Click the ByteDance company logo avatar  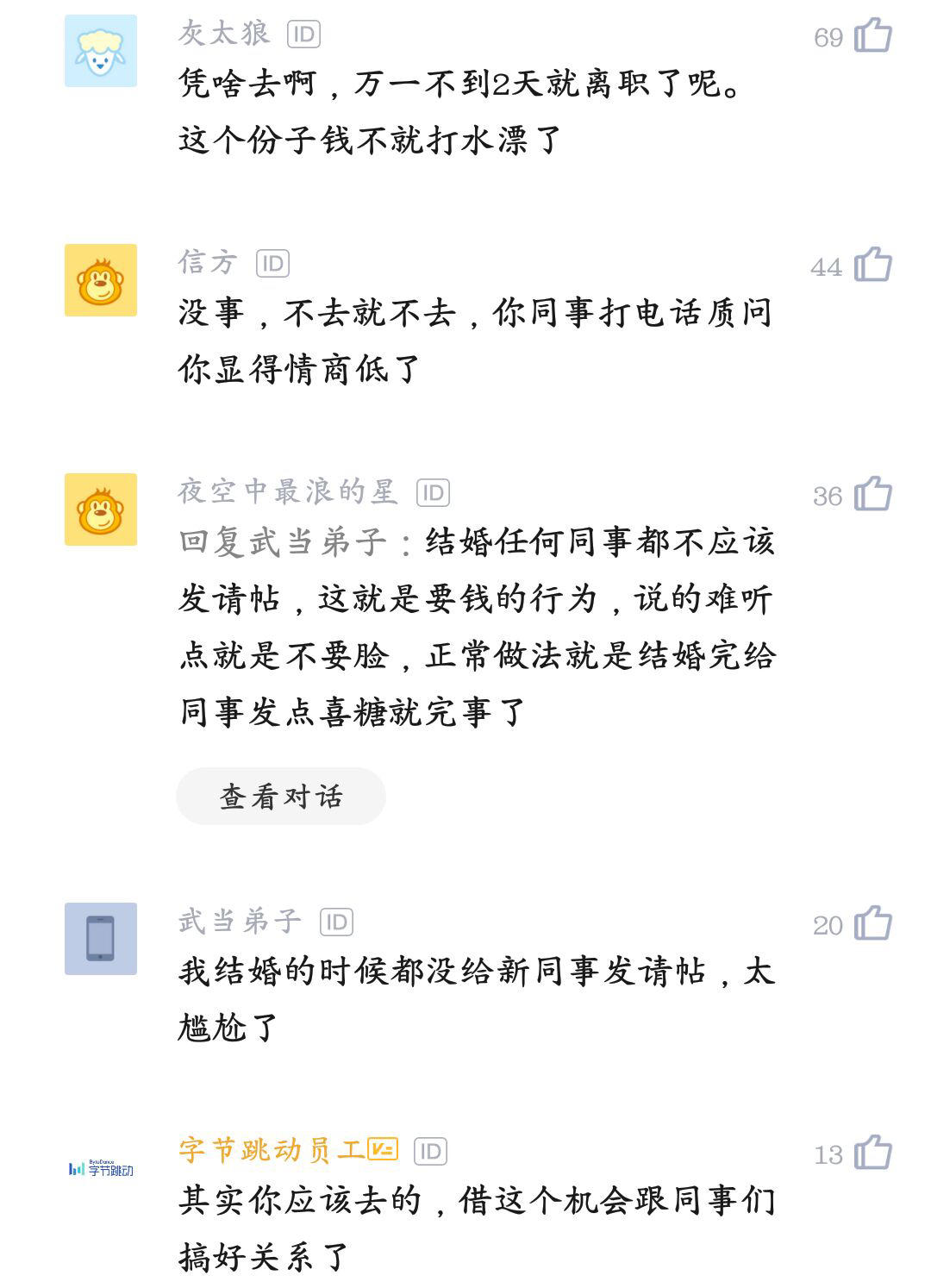102,1168
